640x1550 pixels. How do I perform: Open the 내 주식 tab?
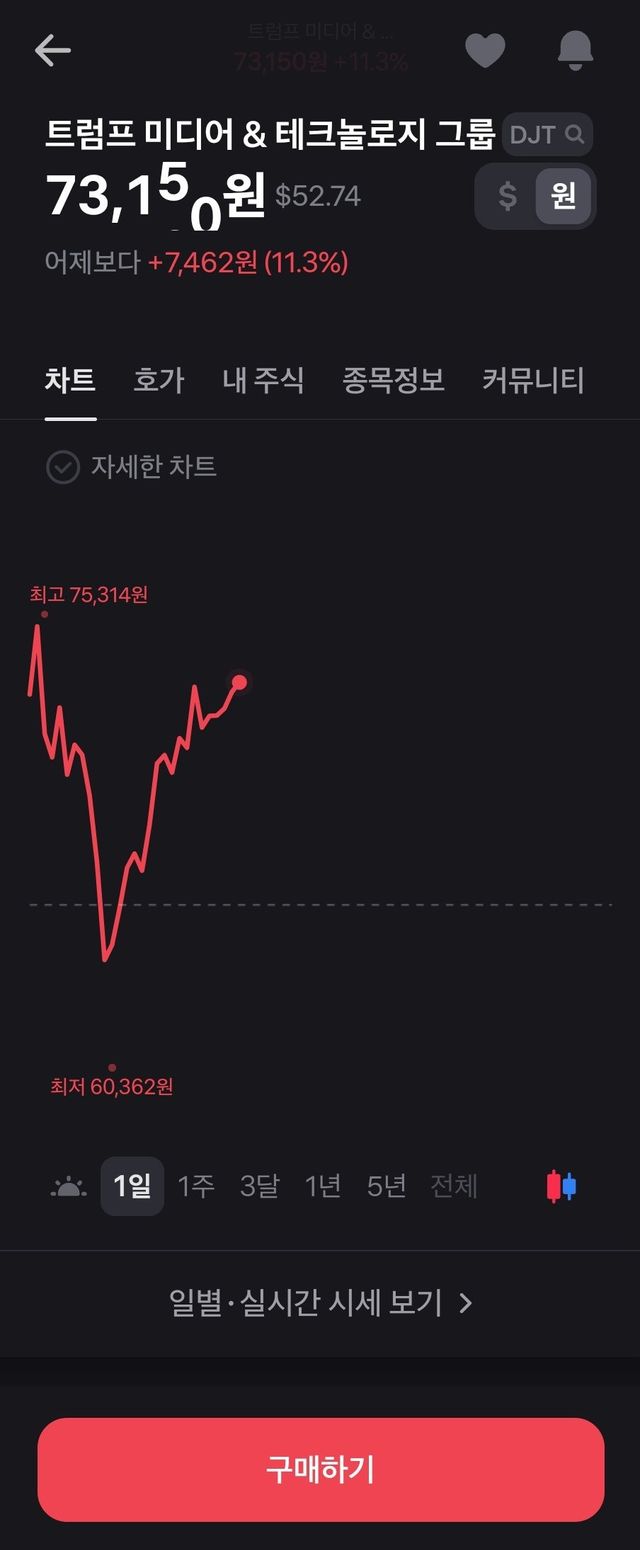263,380
